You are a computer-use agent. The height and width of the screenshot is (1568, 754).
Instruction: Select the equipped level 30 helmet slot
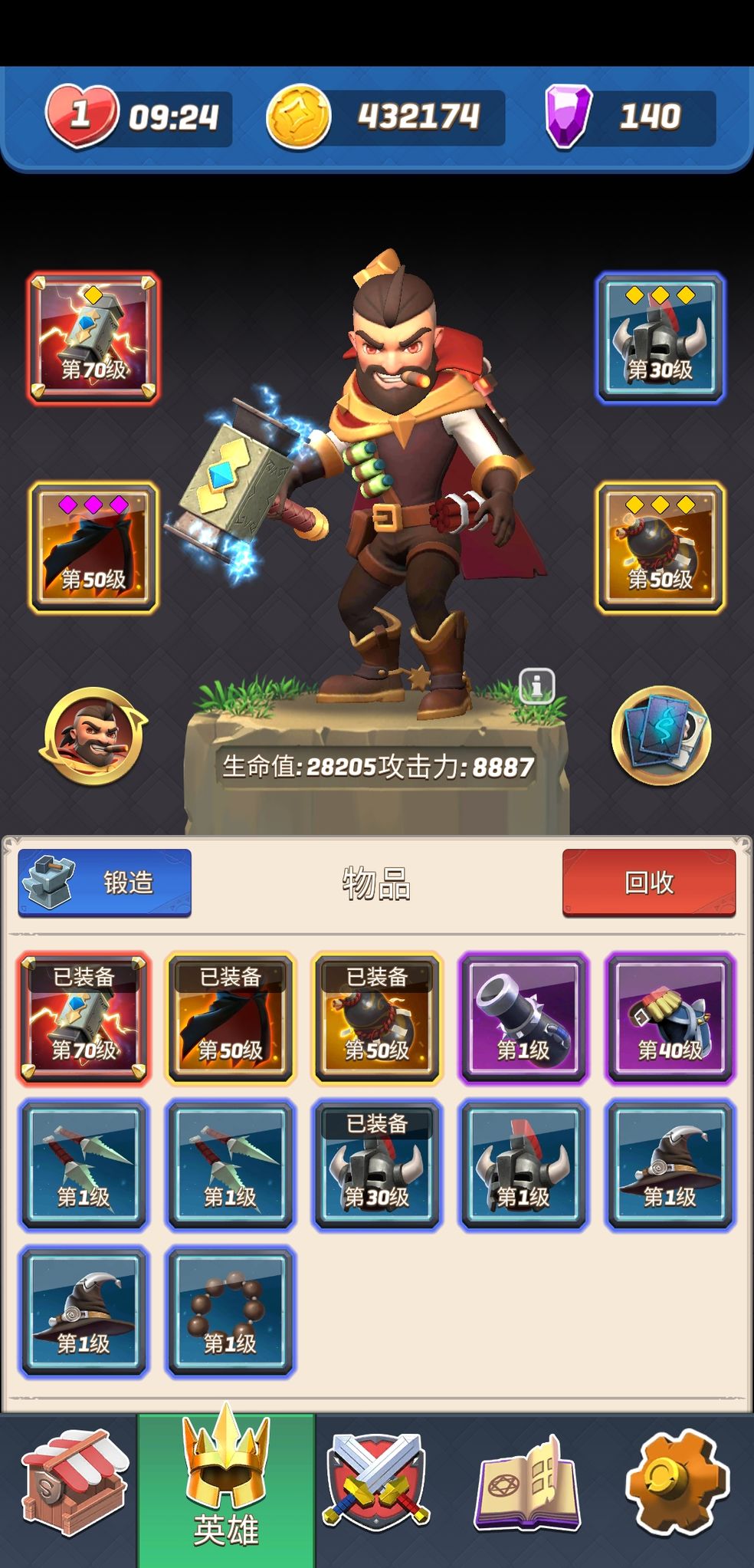pos(660,338)
